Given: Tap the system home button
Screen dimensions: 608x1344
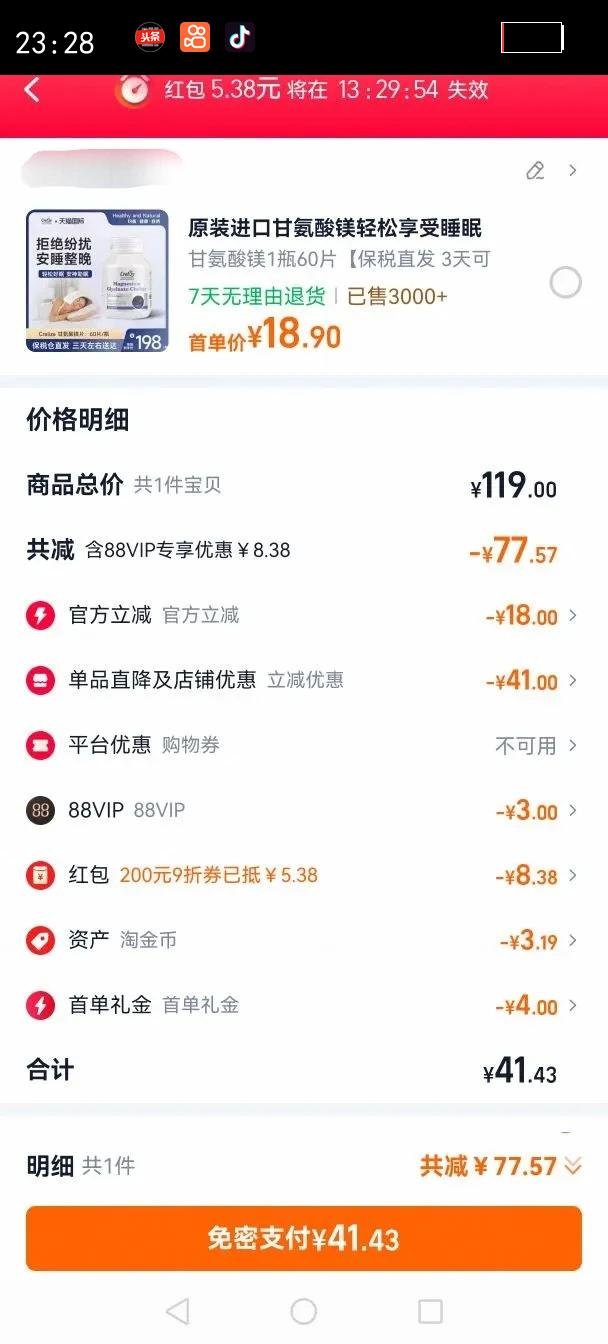Looking at the screenshot, I should (303, 1311).
